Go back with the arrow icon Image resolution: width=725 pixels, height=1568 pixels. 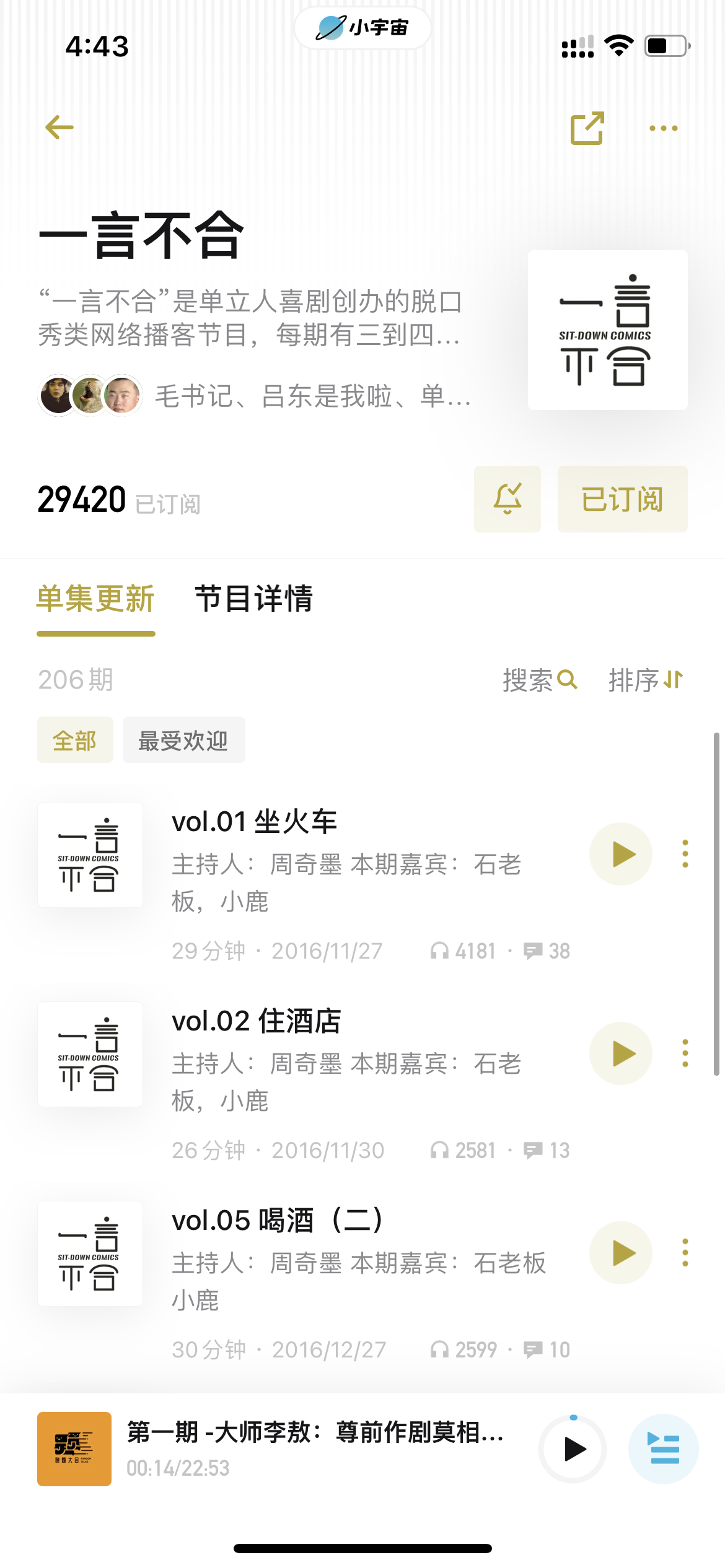(59, 128)
